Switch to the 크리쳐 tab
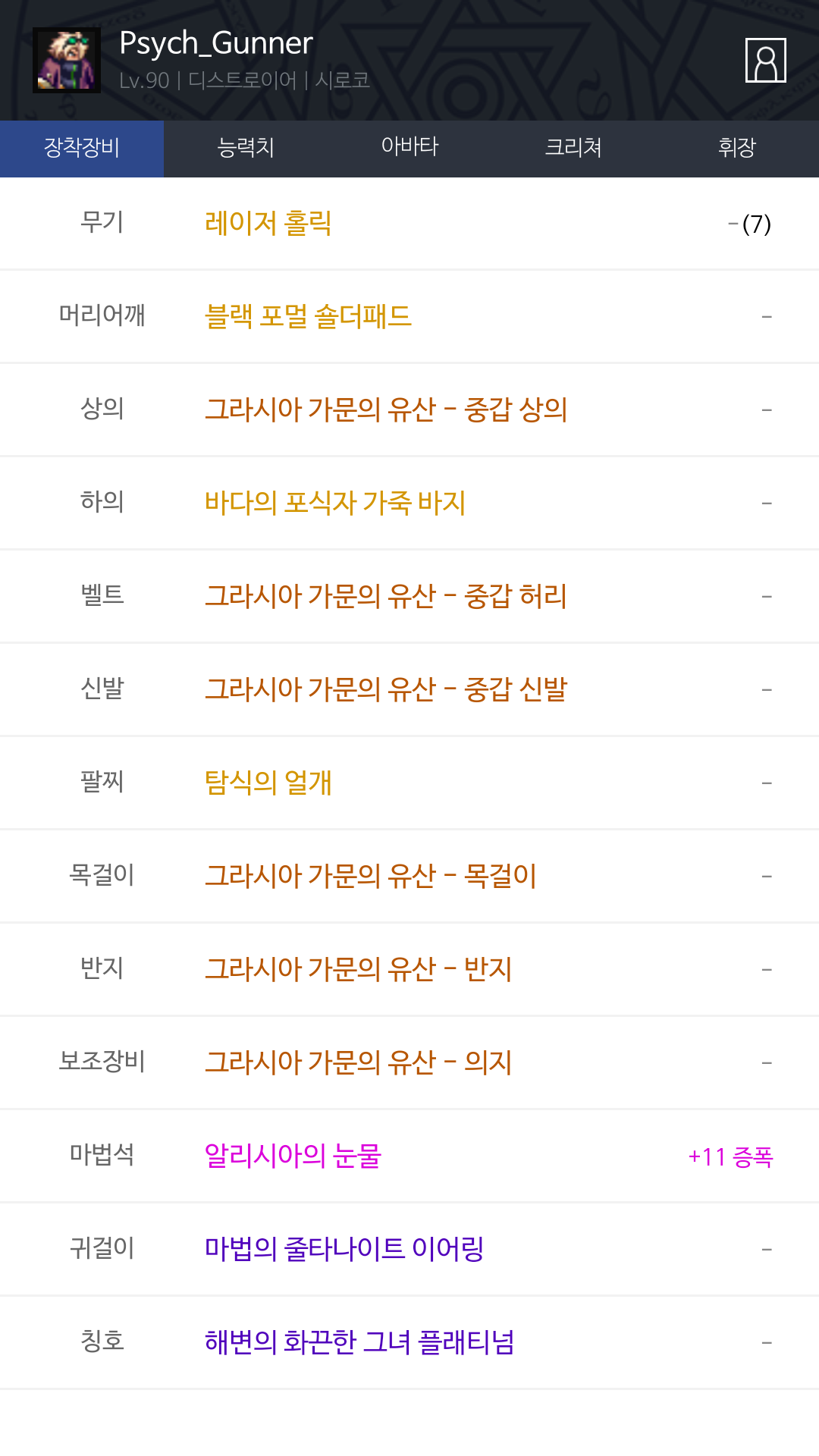Viewport: 819px width, 1456px height. tap(573, 148)
